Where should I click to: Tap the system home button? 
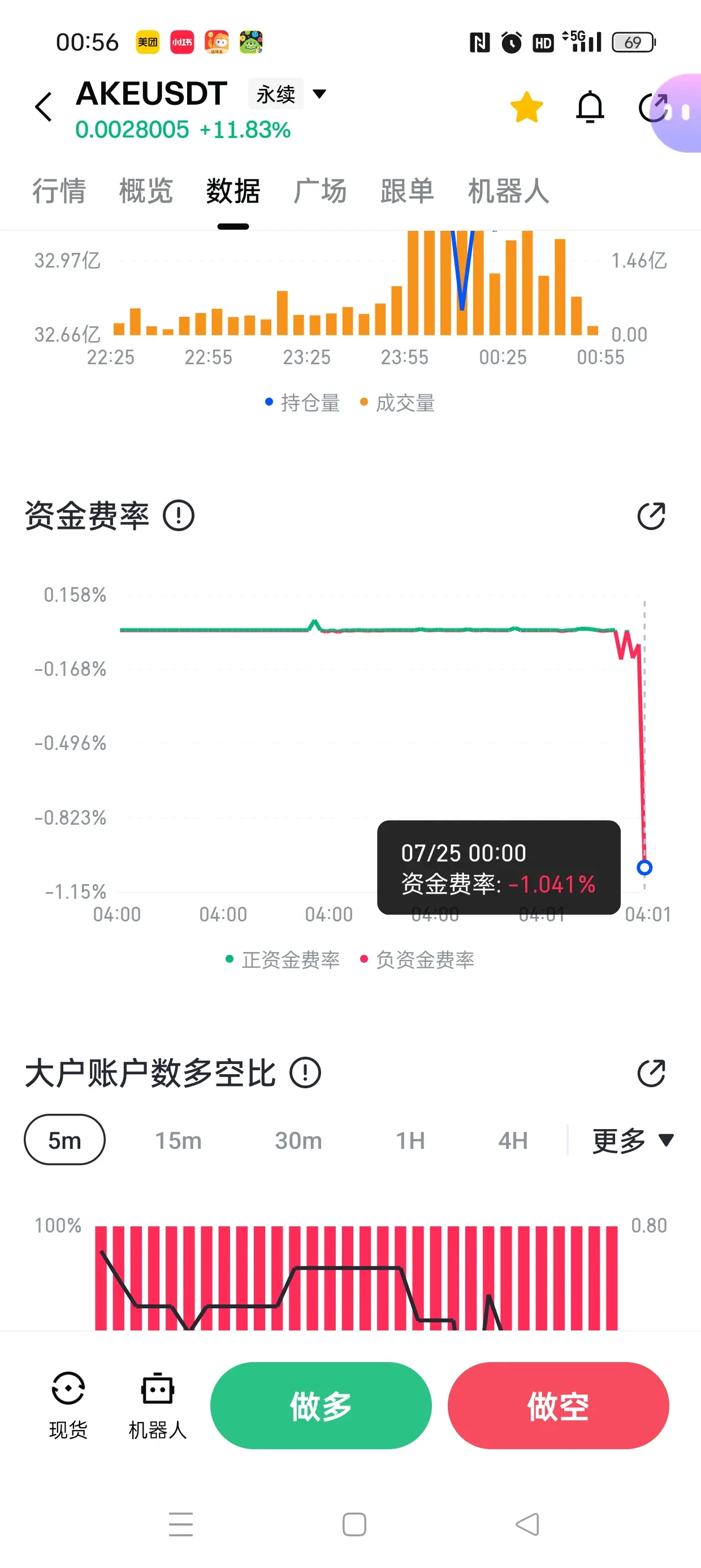354,1524
